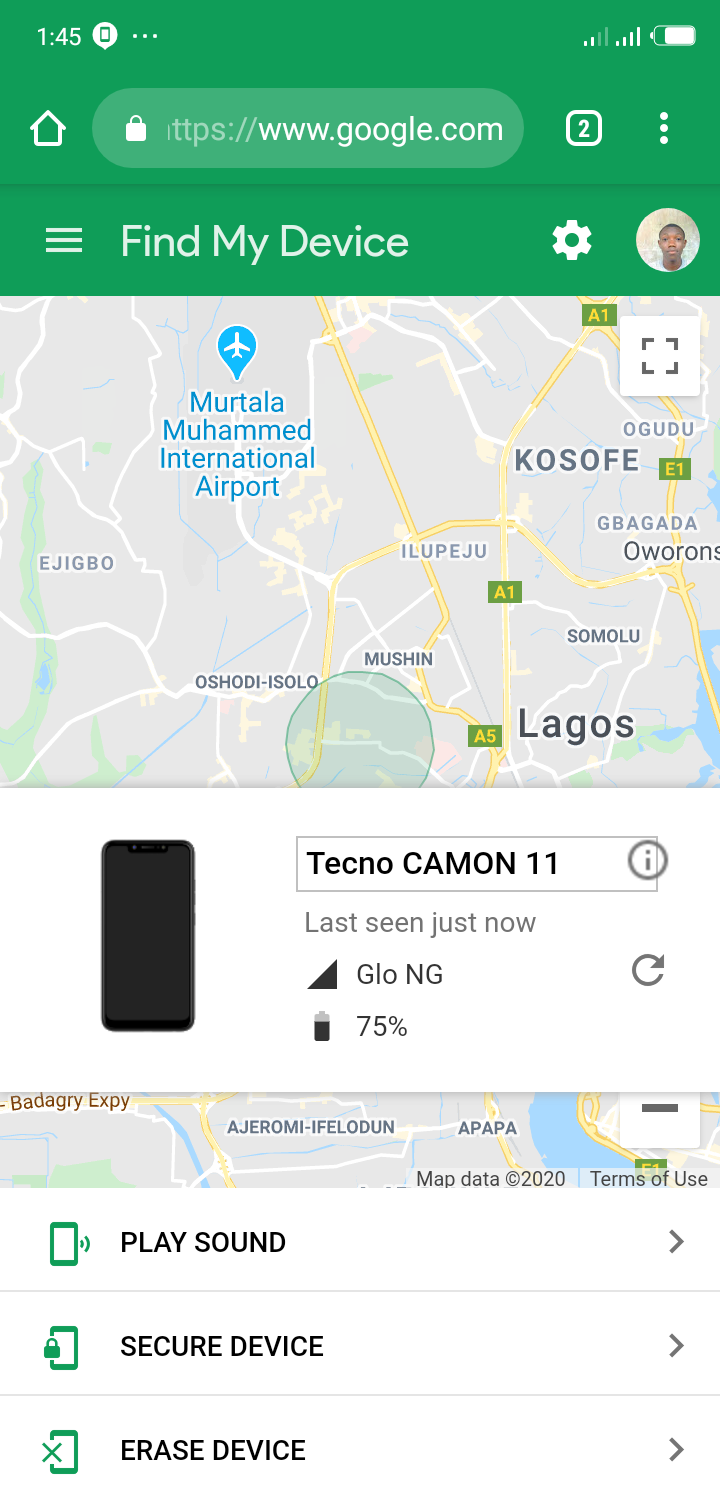The height and width of the screenshot is (1500, 720).
Task: Tap the Murtala Muhammed Airport marker
Action: click(x=237, y=351)
